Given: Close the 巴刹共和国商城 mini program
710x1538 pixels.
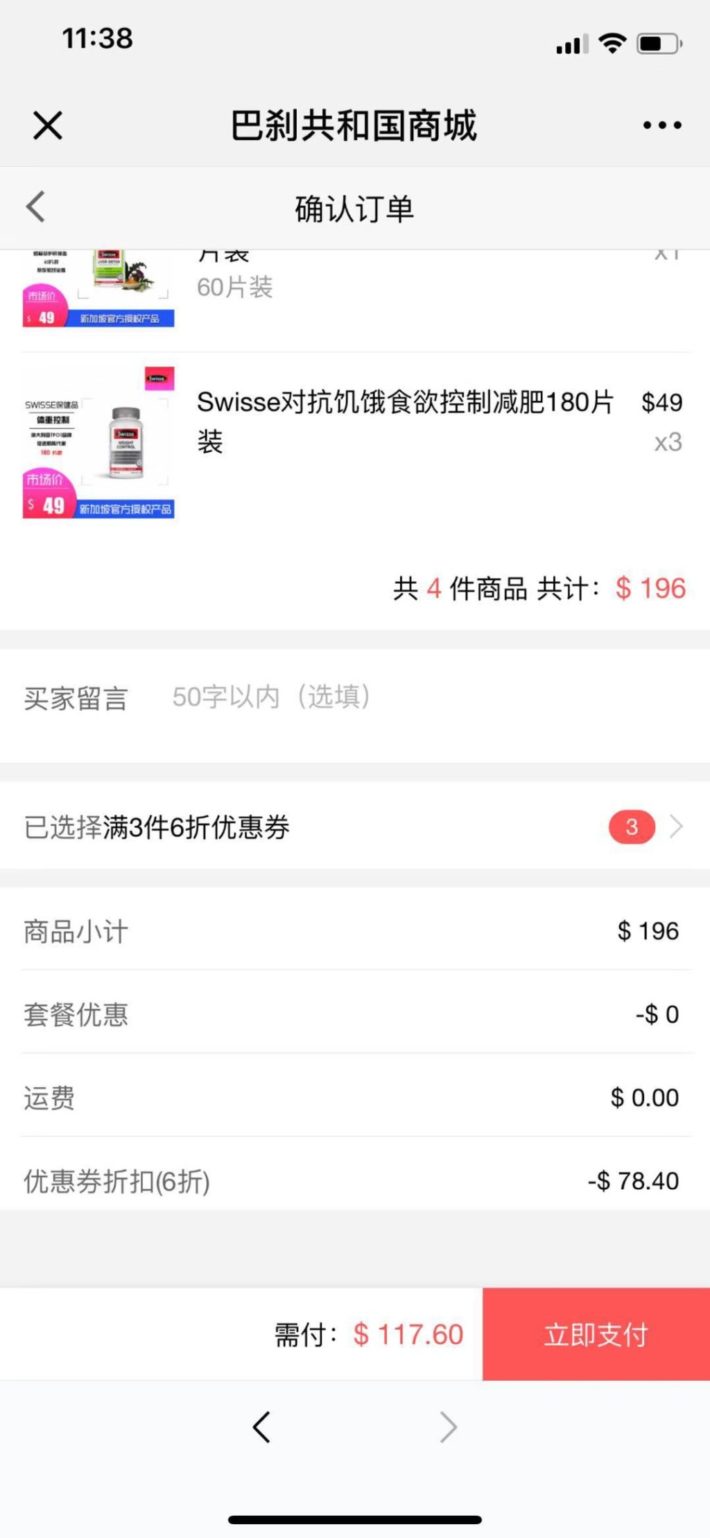Looking at the screenshot, I should point(47,126).
